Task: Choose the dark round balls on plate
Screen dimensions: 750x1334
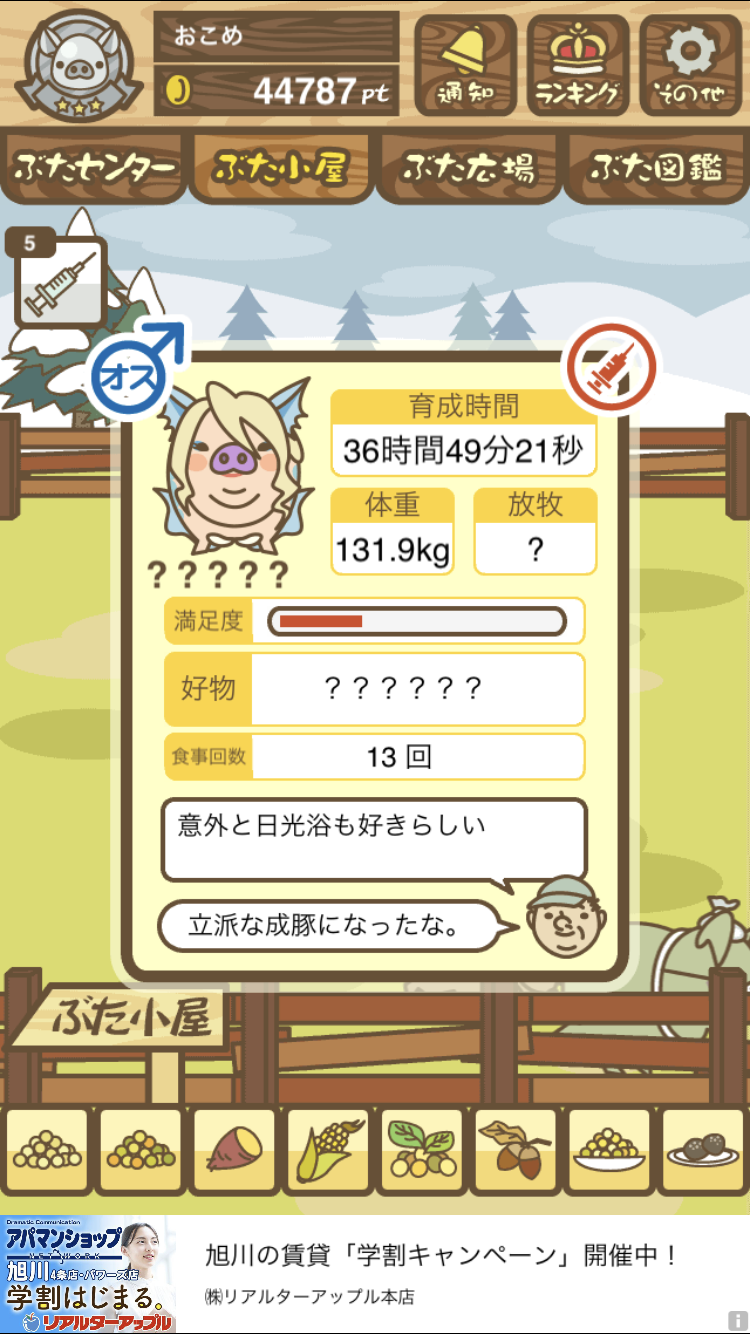Action: (x=702, y=1151)
